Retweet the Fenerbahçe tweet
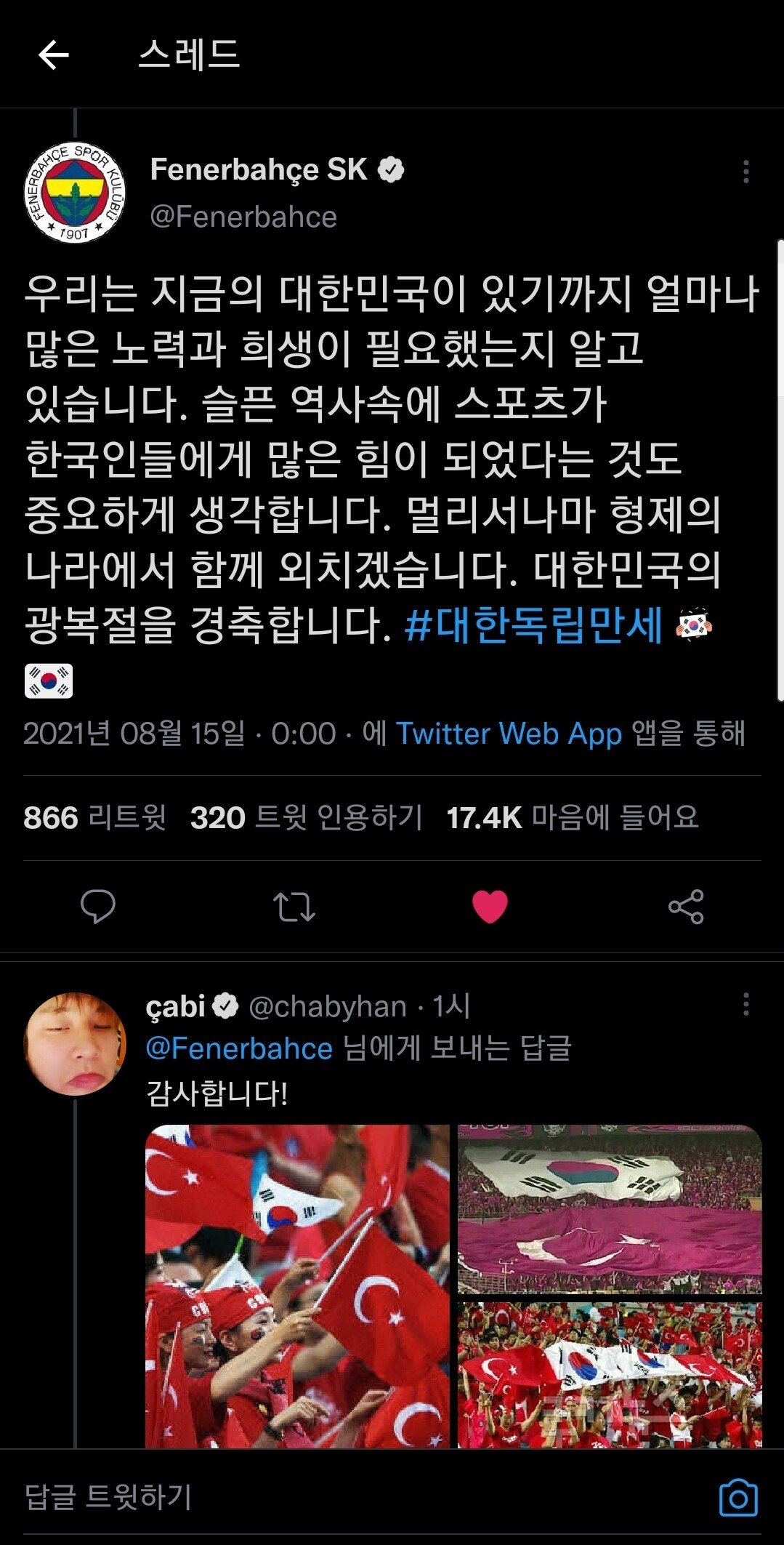Image resolution: width=784 pixels, height=1545 pixels. point(294,906)
